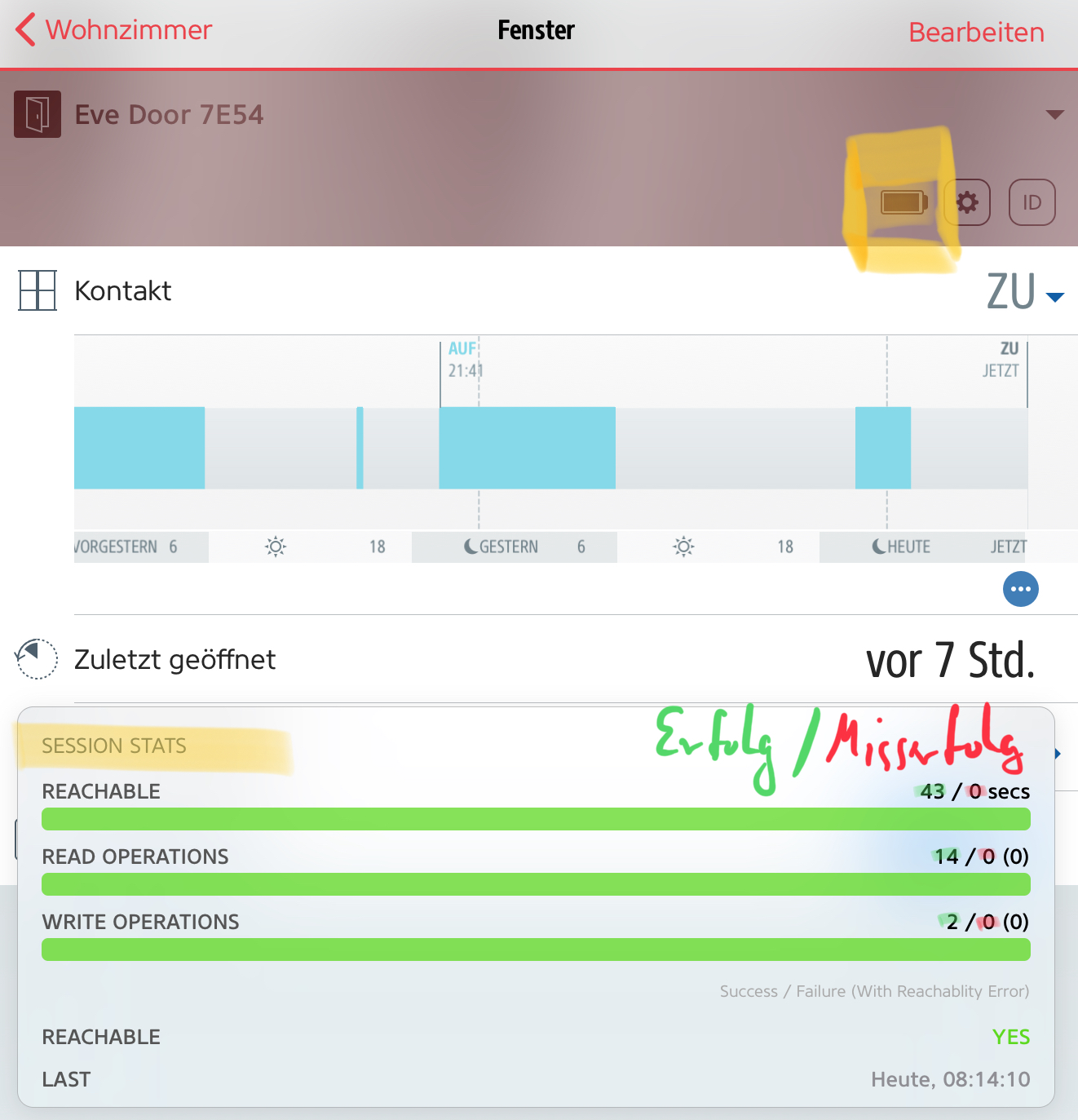Collapse the Eve Door 7E54 header
This screenshot has height=1120, width=1078.
pos(1054,114)
